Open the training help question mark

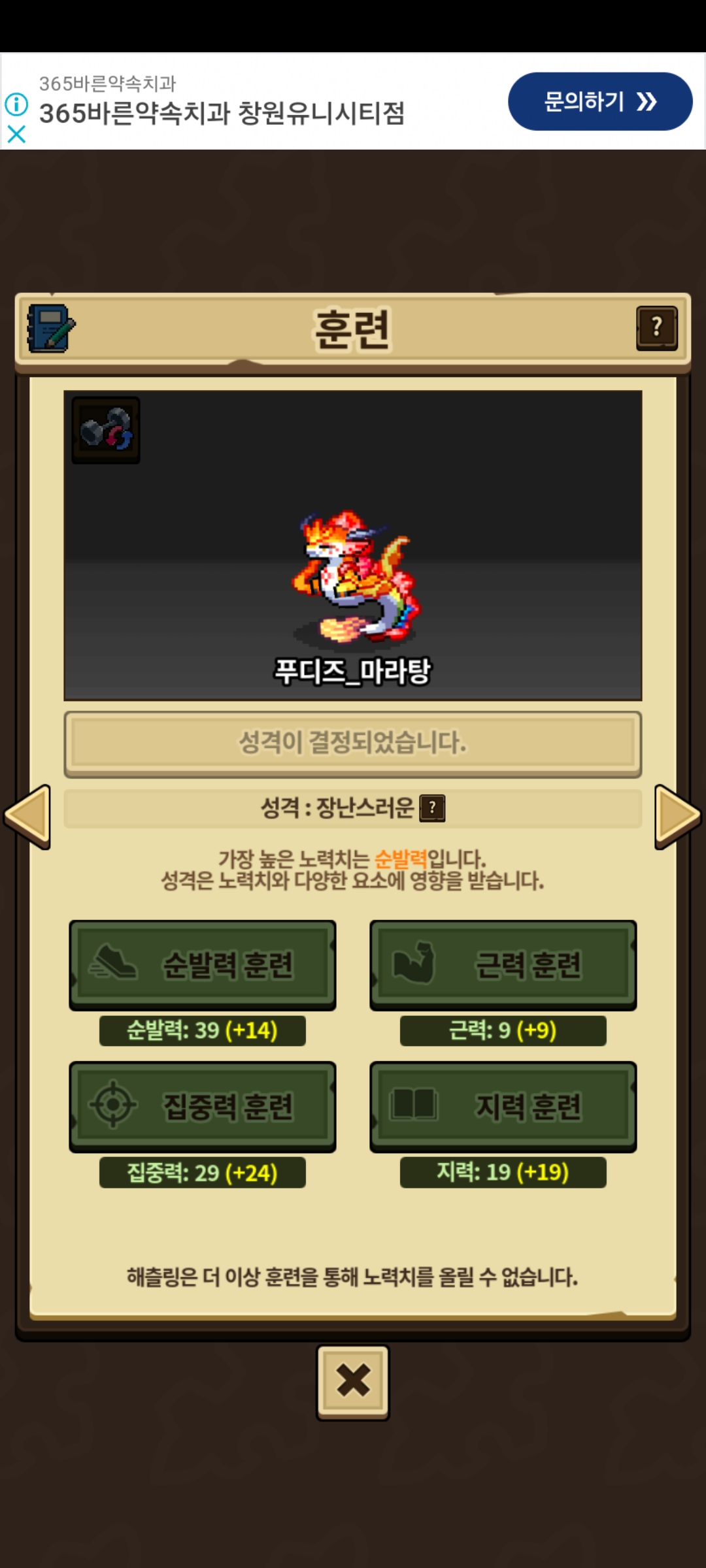point(656,328)
